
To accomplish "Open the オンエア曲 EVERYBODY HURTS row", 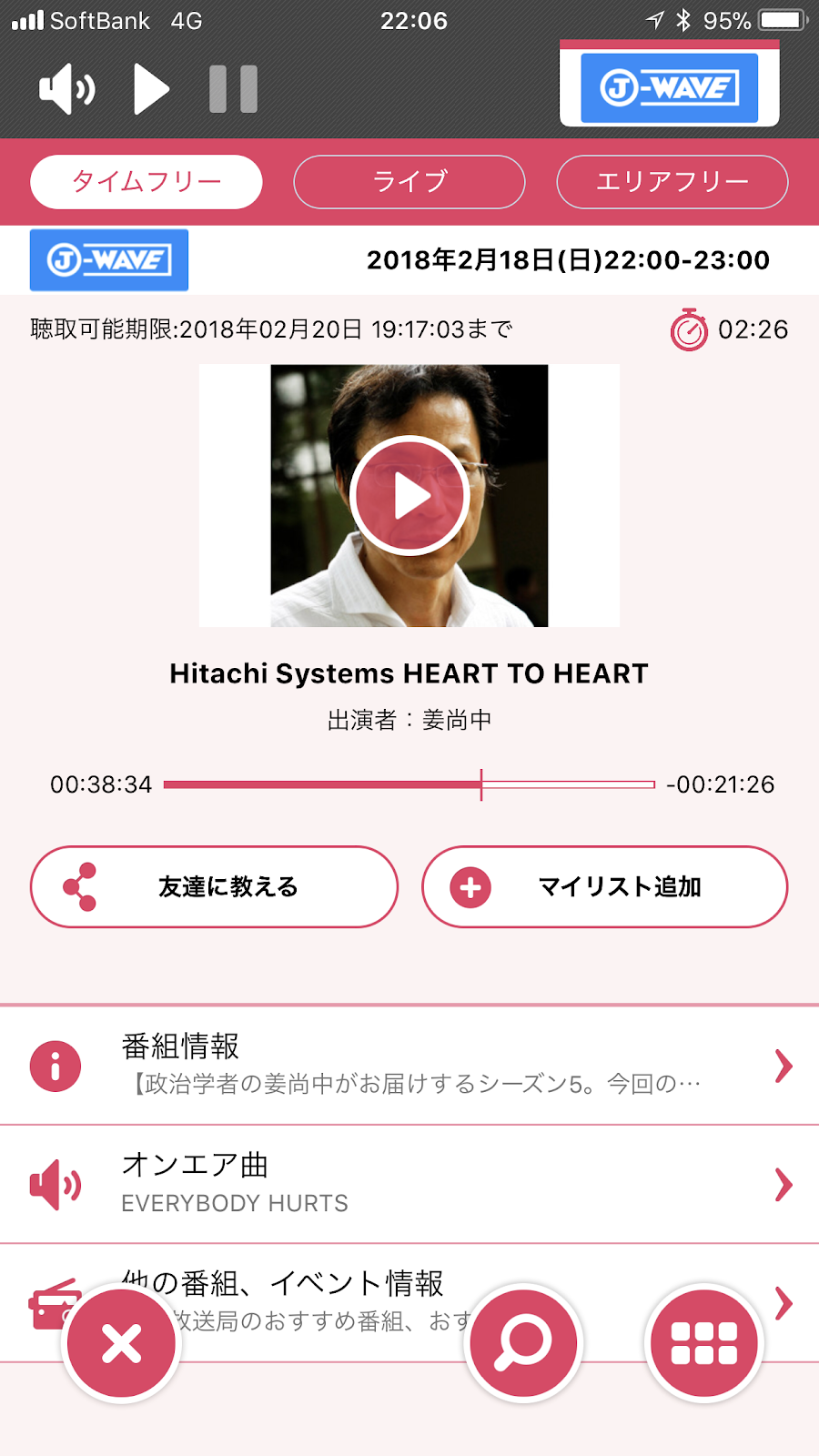I will (409, 1184).
